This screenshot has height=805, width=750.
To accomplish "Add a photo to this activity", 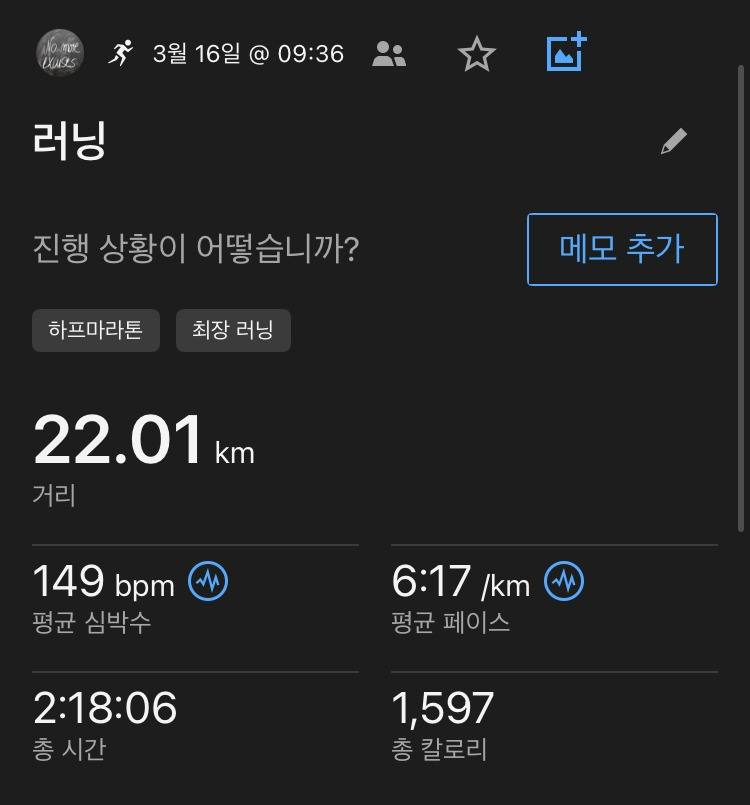I will point(566,53).
